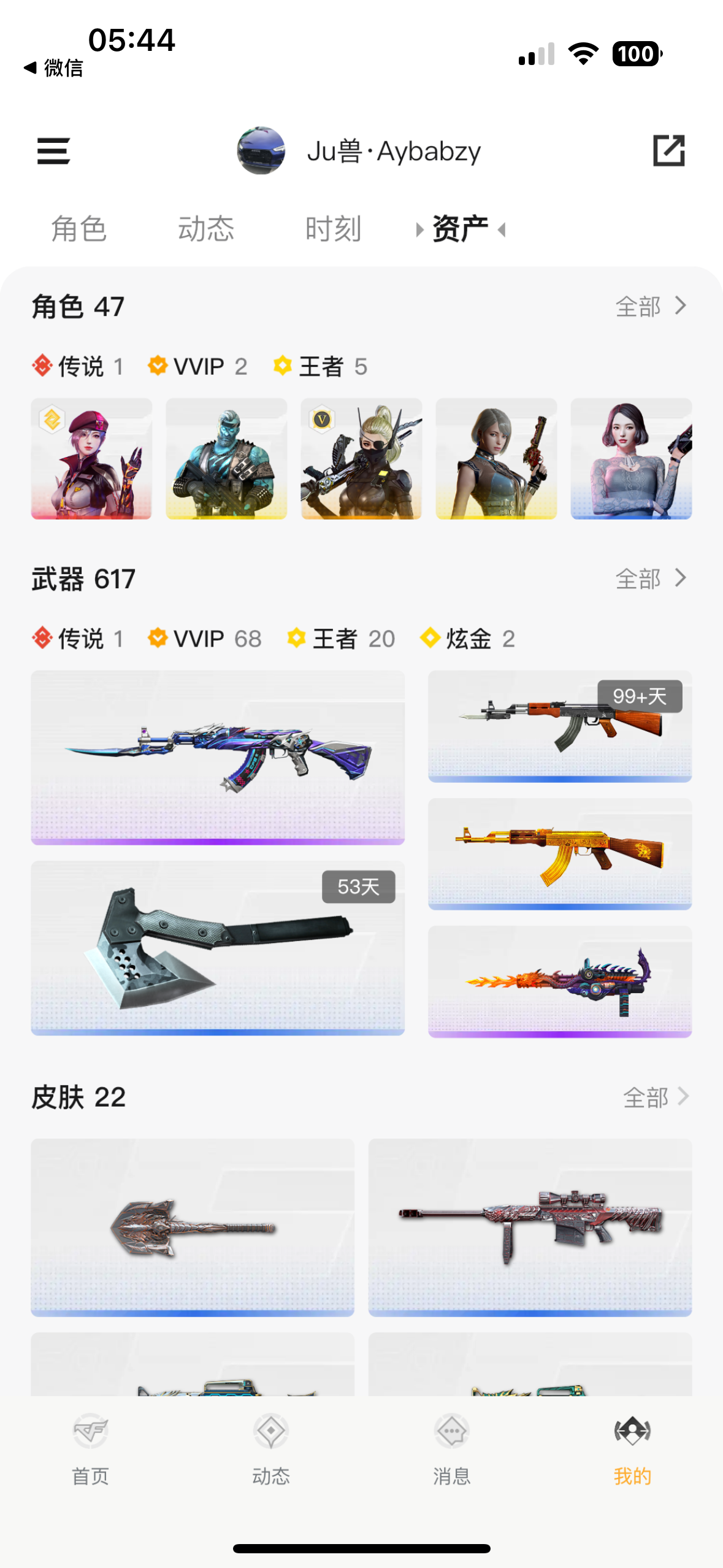Open the hamburger menu

click(53, 151)
